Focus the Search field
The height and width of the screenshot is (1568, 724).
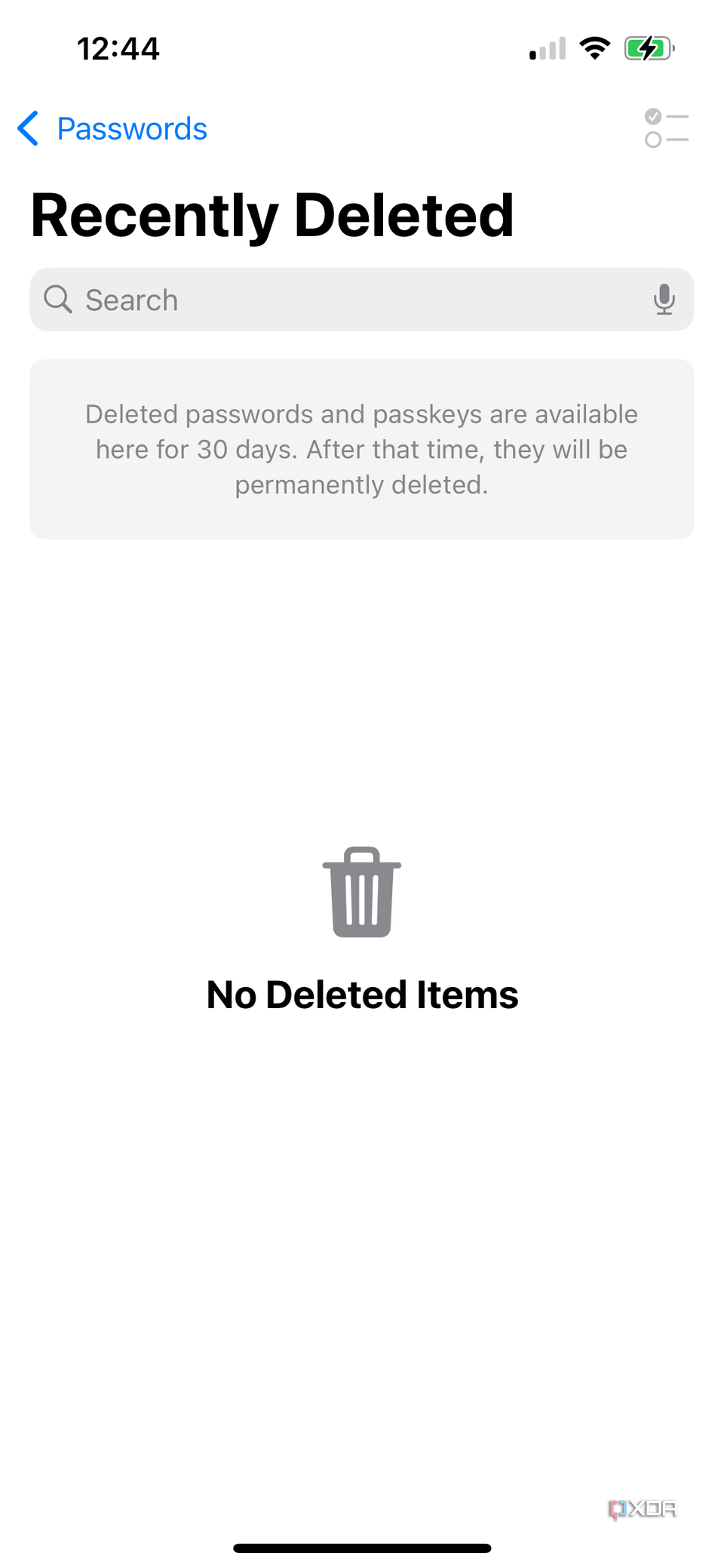point(362,300)
